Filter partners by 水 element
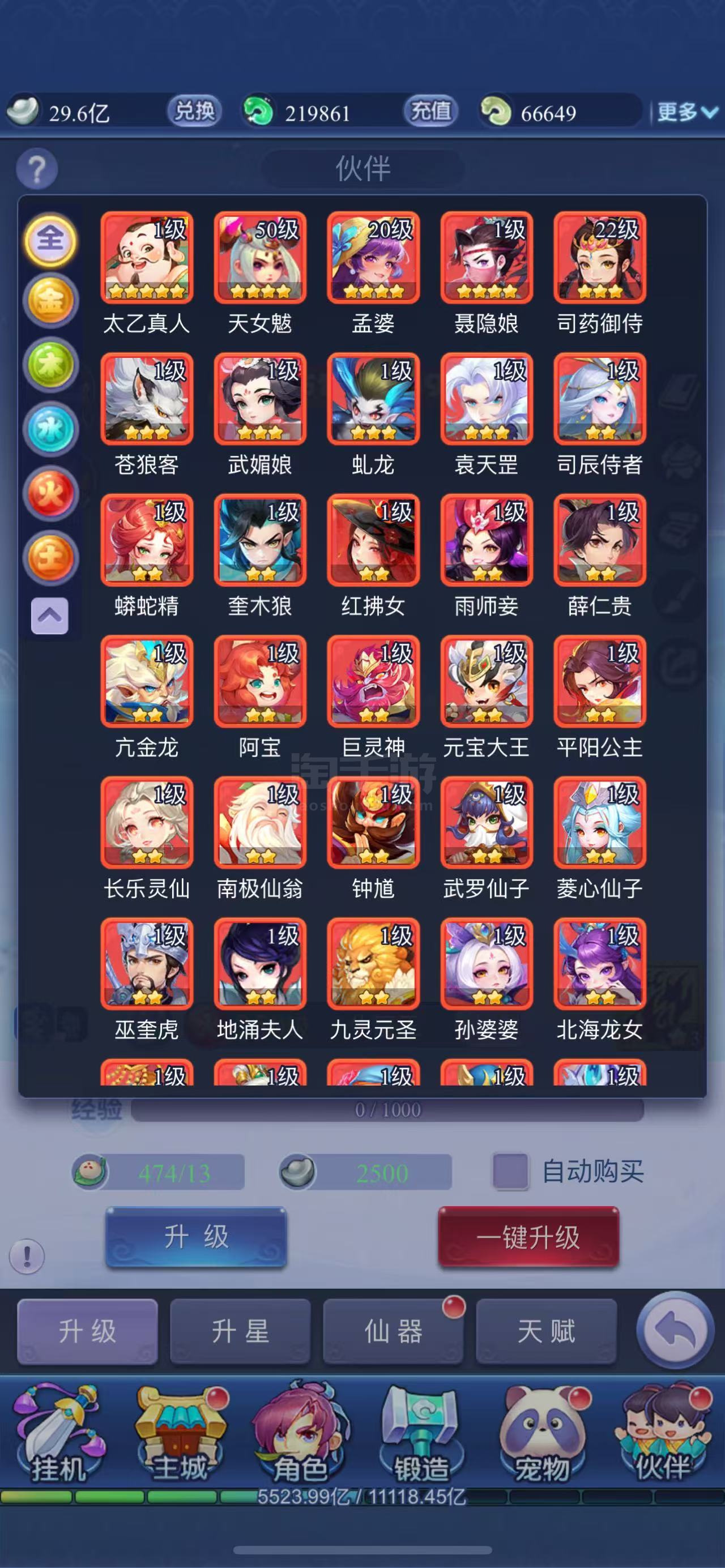Screen dimensions: 725x1568 coord(50,430)
